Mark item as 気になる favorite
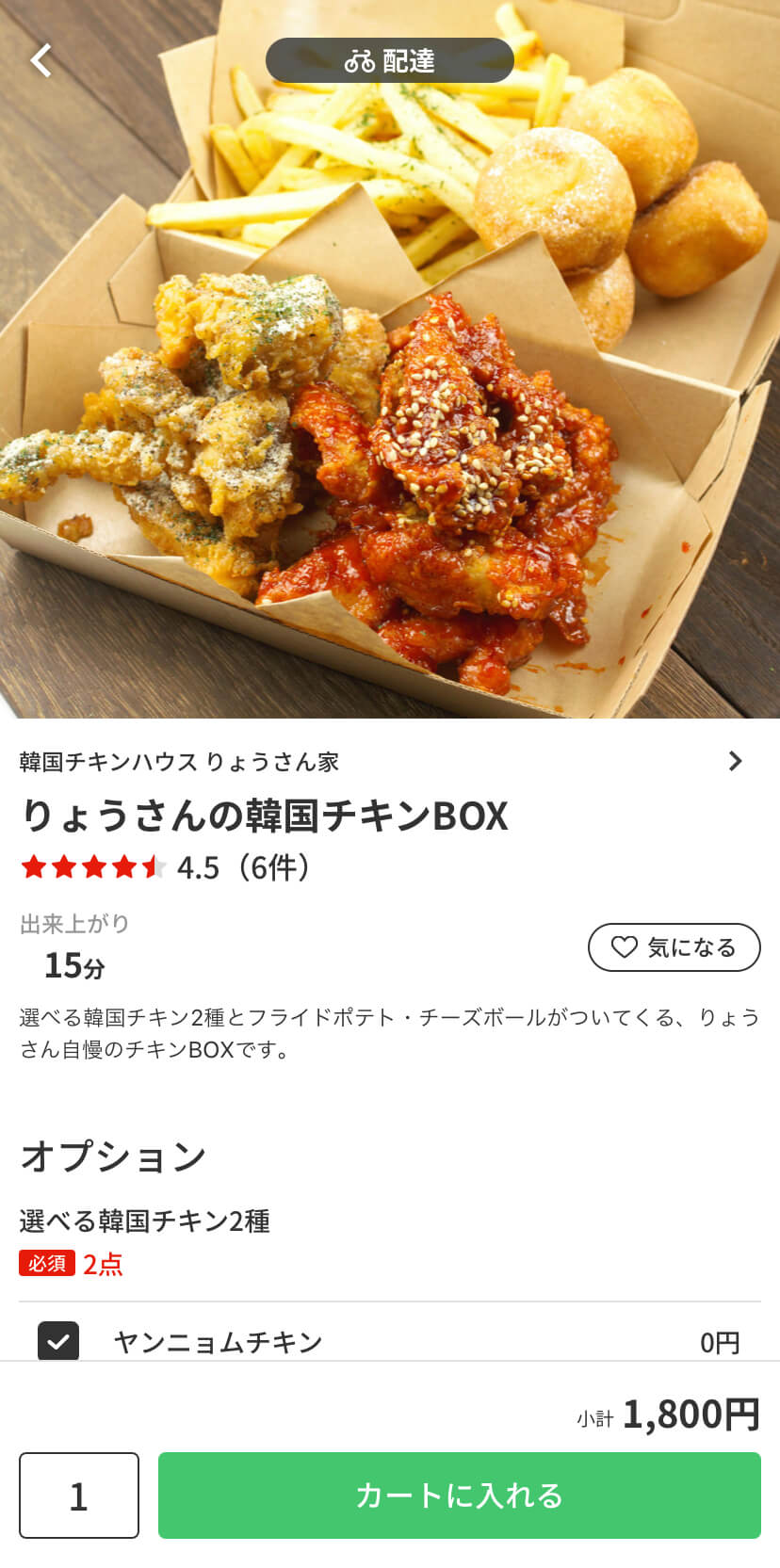The height and width of the screenshot is (1568, 780). coord(674,946)
